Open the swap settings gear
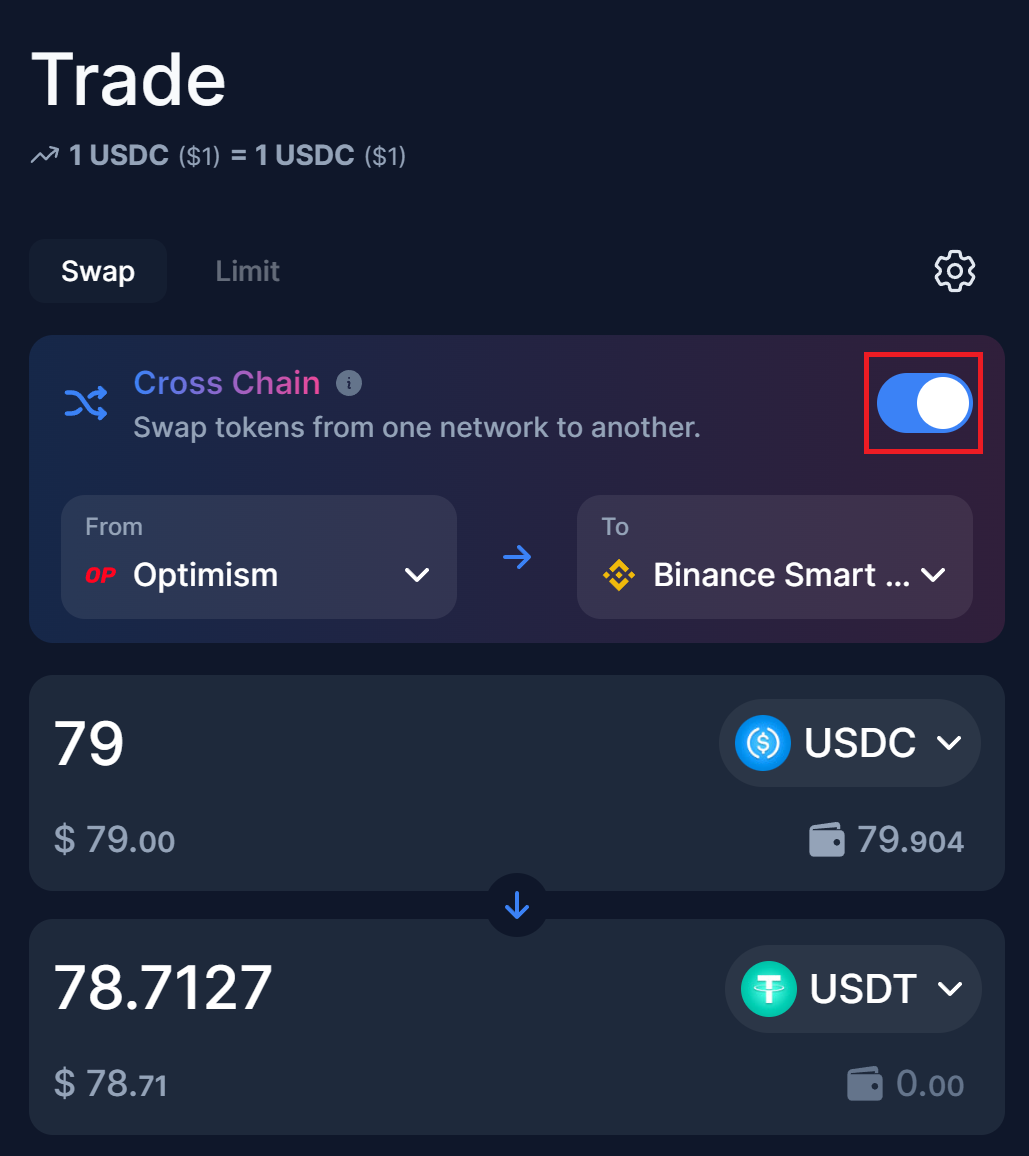1029x1156 pixels. [954, 271]
